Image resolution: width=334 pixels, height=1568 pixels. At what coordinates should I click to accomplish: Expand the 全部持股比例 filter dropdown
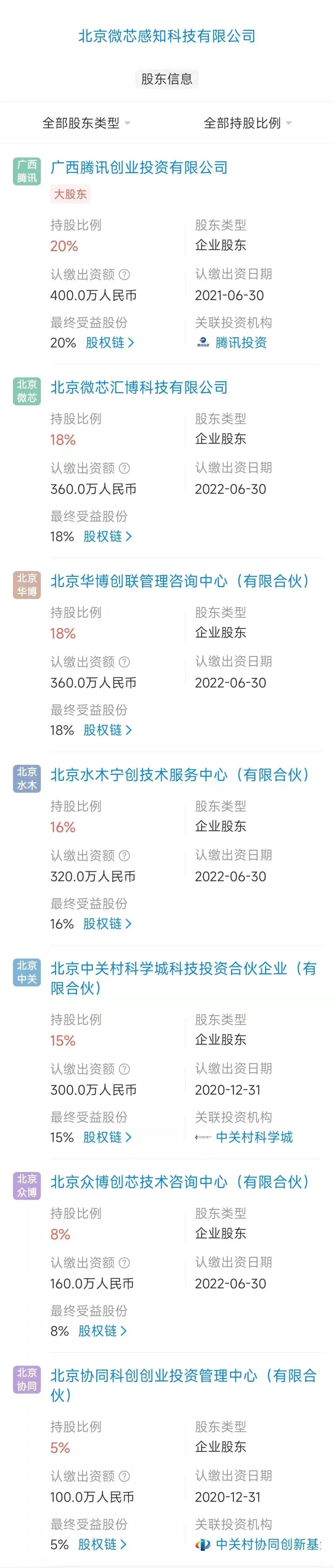click(247, 123)
